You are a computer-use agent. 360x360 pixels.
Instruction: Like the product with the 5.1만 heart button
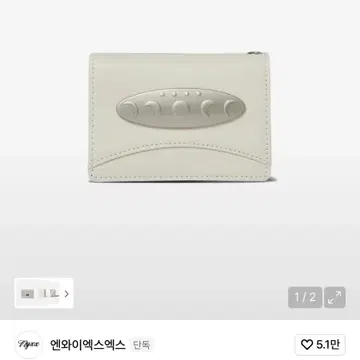320,345
